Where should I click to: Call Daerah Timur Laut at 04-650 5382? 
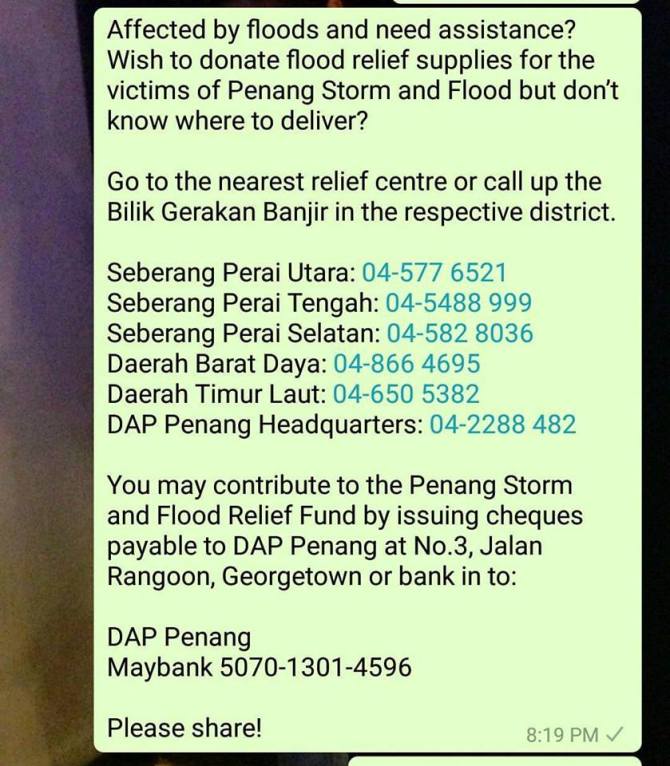point(406,394)
